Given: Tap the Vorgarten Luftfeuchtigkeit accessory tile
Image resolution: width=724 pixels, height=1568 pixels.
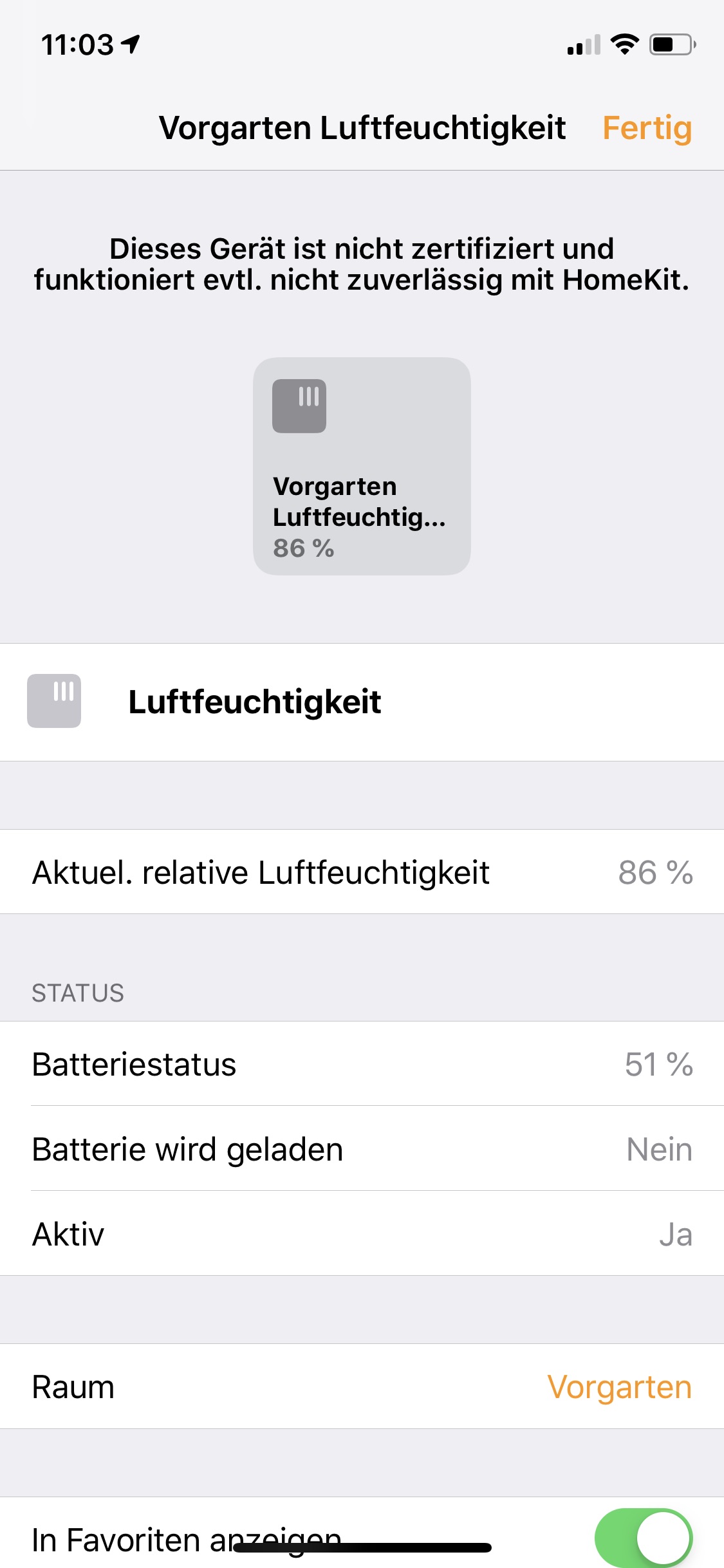Looking at the screenshot, I should click(362, 466).
